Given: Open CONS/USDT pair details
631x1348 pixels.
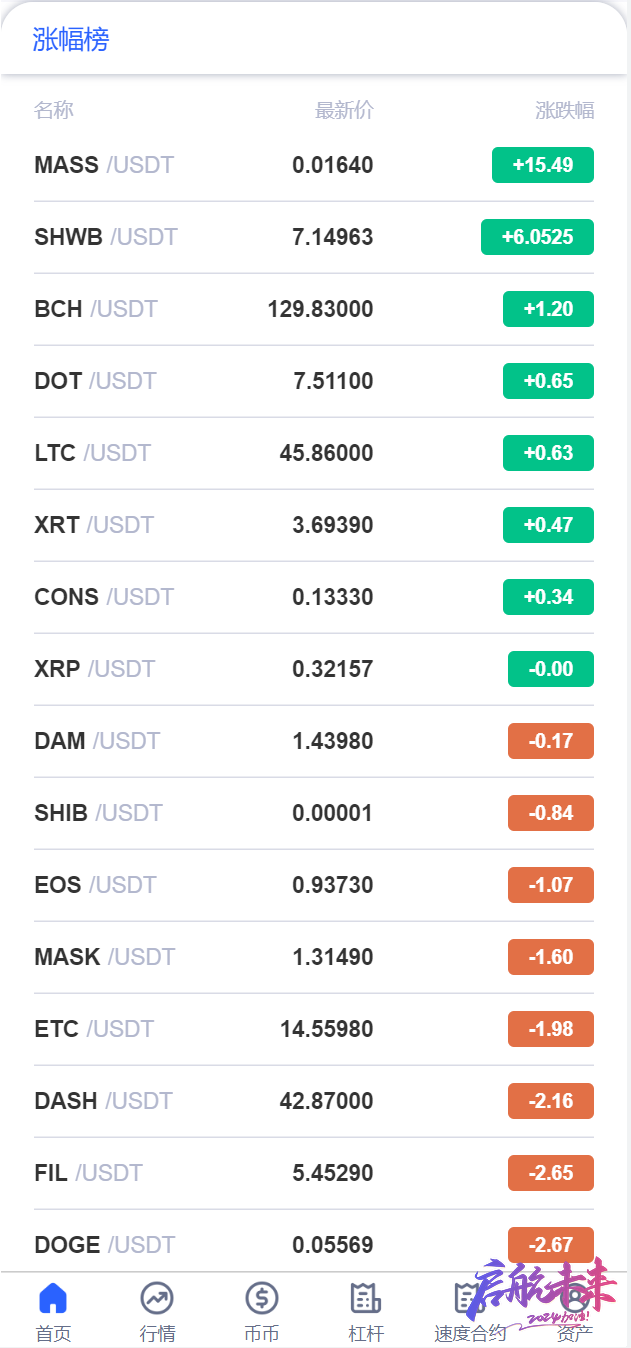Looking at the screenshot, I should coord(314,597).
